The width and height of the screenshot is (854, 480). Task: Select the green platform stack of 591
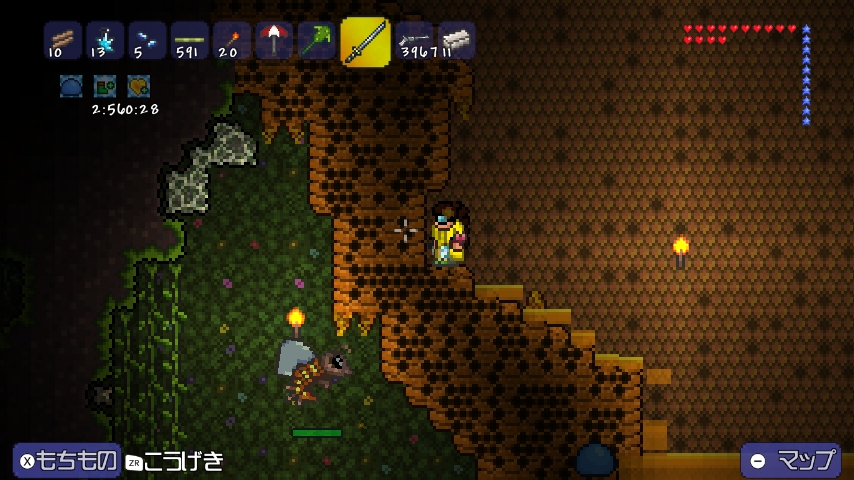pyautogui.click(x=189, y=41)
